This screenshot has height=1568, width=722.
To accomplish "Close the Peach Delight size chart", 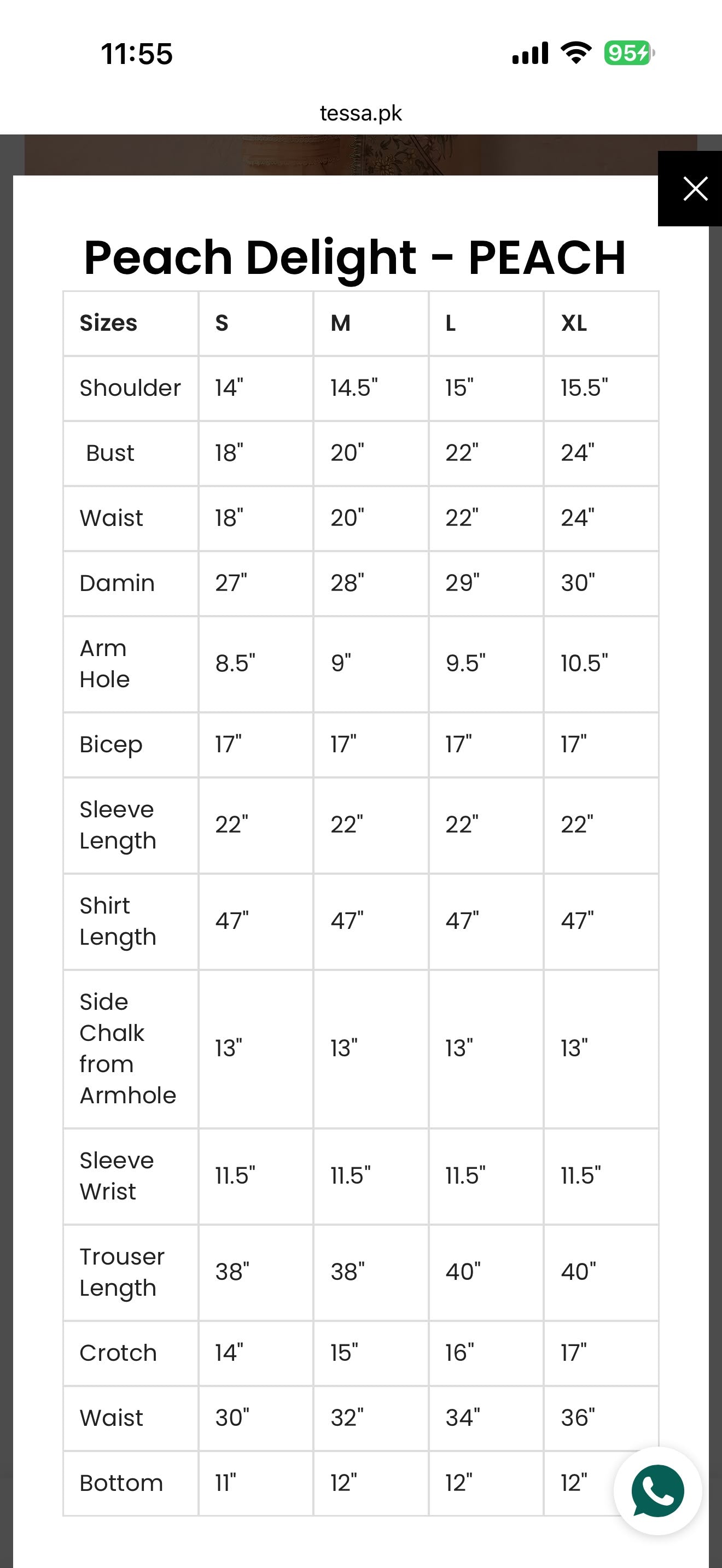I will click(x=690, y=189).
